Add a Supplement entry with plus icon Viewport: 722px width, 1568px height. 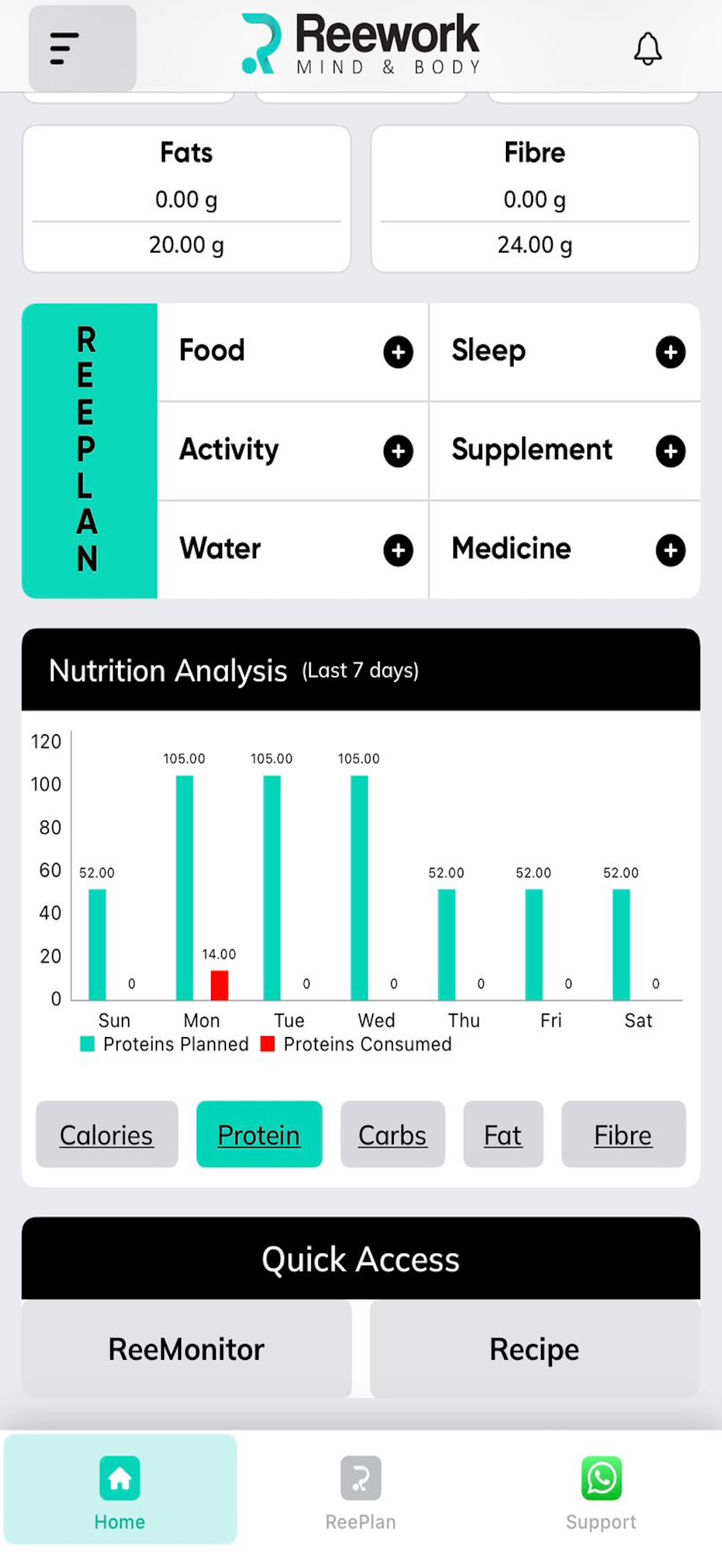tap(670, 451)
